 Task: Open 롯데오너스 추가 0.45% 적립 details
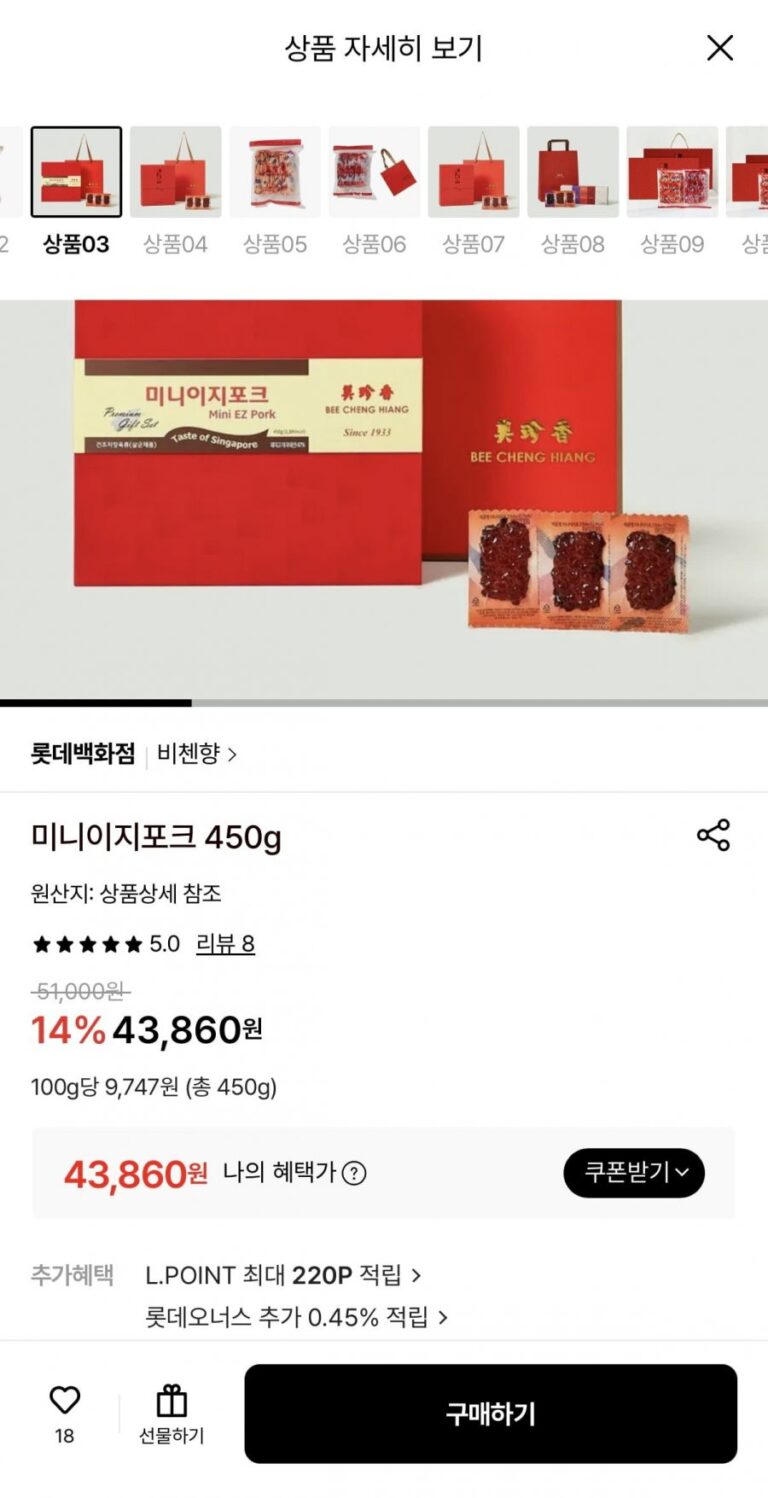click(x=296, y=1318)
